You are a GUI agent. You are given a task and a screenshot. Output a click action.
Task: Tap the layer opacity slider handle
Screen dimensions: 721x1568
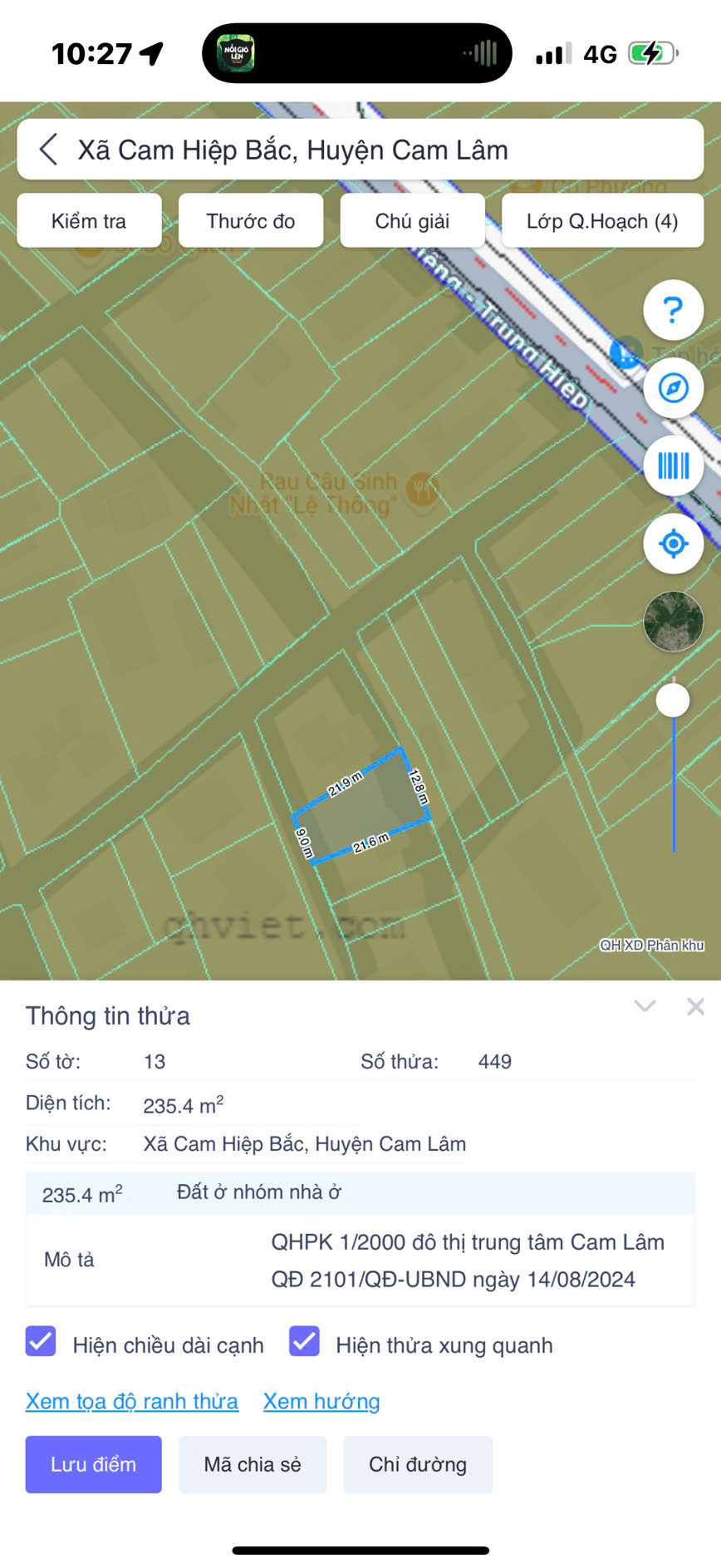673,700
